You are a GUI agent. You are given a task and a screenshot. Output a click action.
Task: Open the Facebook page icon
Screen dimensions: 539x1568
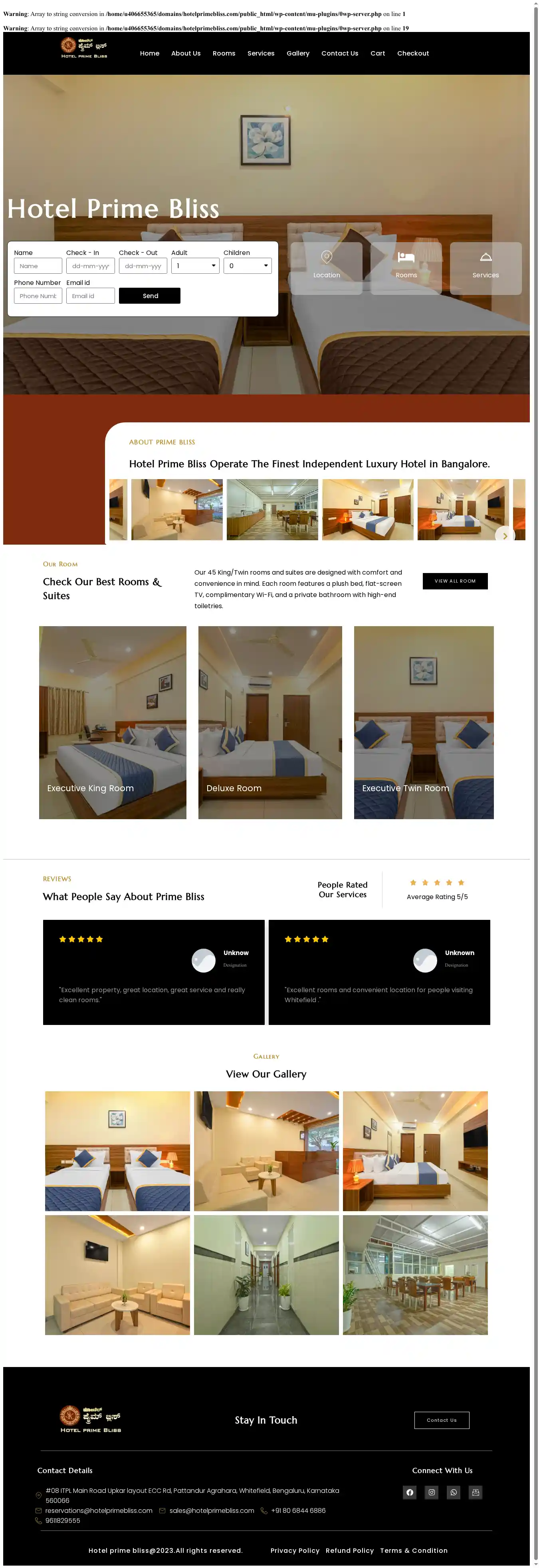[409, 1492]
